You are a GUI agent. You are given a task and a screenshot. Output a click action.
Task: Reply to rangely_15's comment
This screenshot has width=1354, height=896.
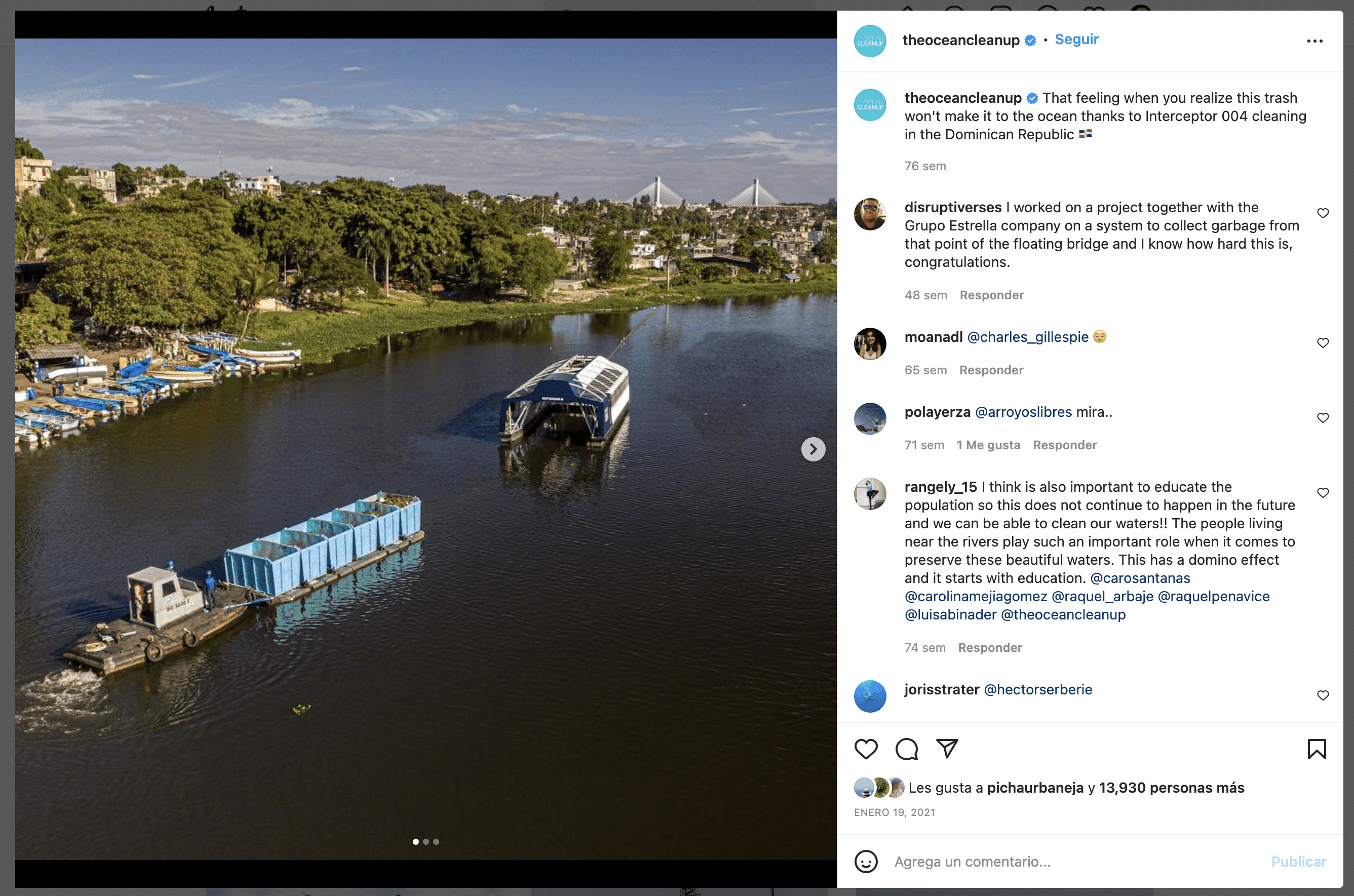(x=989, y=647)
